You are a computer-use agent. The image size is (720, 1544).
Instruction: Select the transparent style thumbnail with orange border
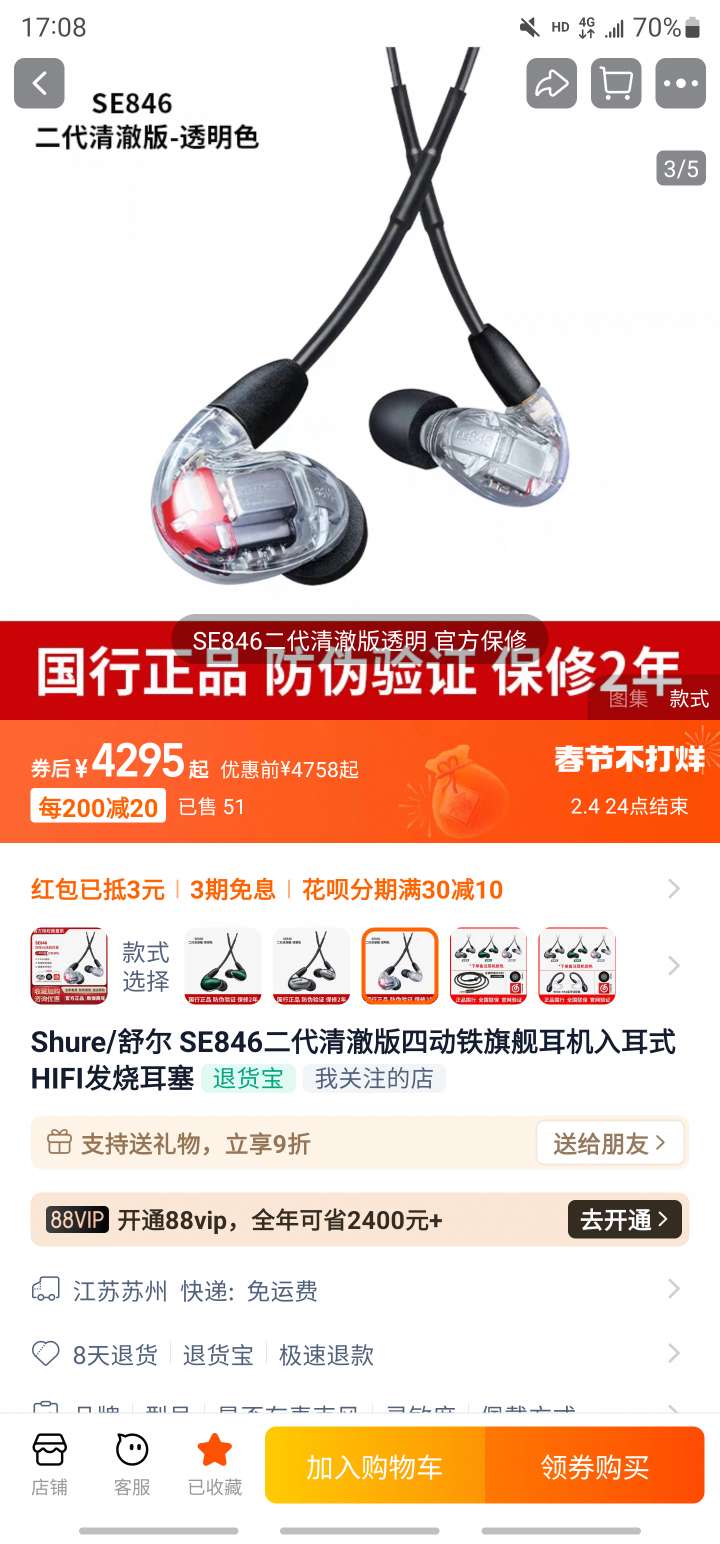pyautogui.click(x=400, y=966)
